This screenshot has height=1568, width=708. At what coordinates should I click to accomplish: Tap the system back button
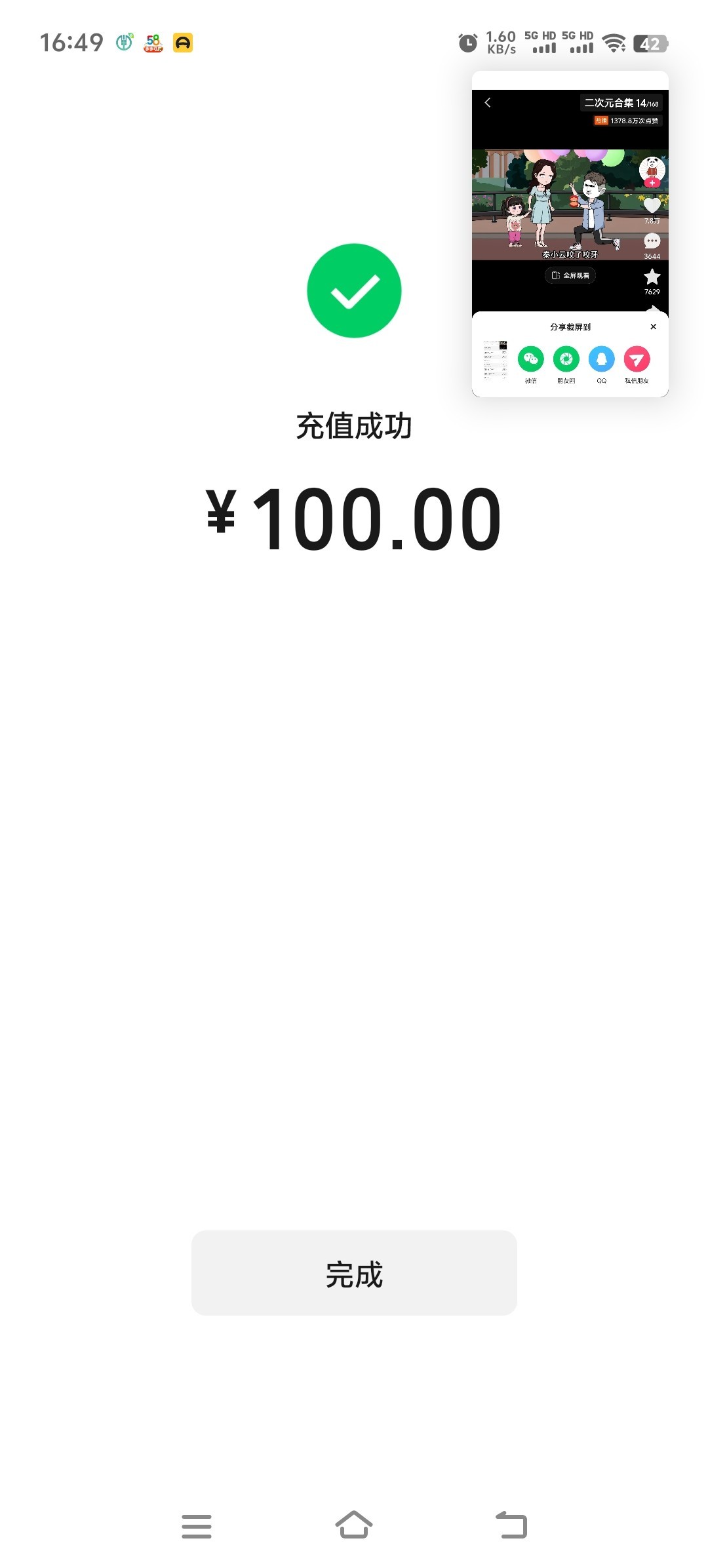[x=511, y=1525]
